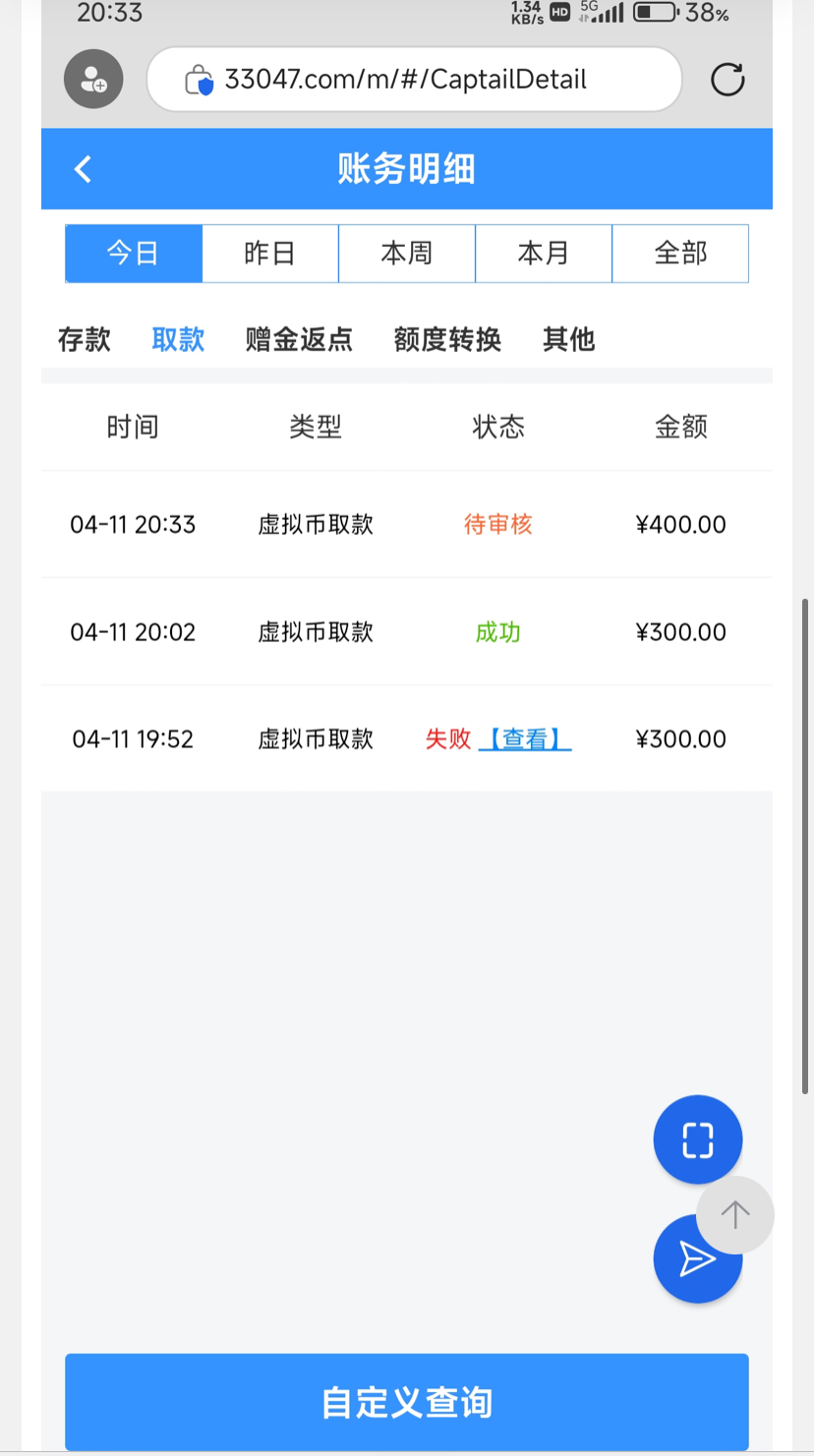Show the 其他 category
This screenshot has height=1456, width=814.
tap(569, 340)
